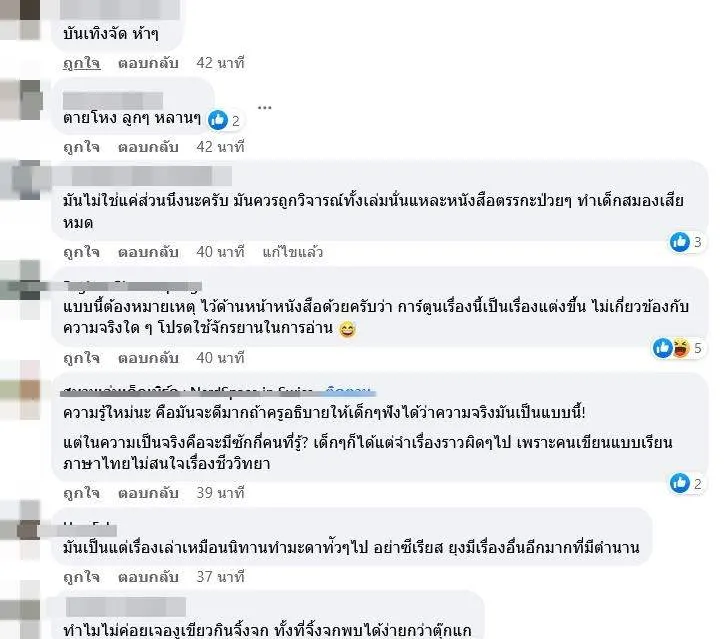View edit history via "แก้ไขแล้ว"
The width and height of the screenshot is (725, 639).
pyautogui.click(x=293, y=252)
